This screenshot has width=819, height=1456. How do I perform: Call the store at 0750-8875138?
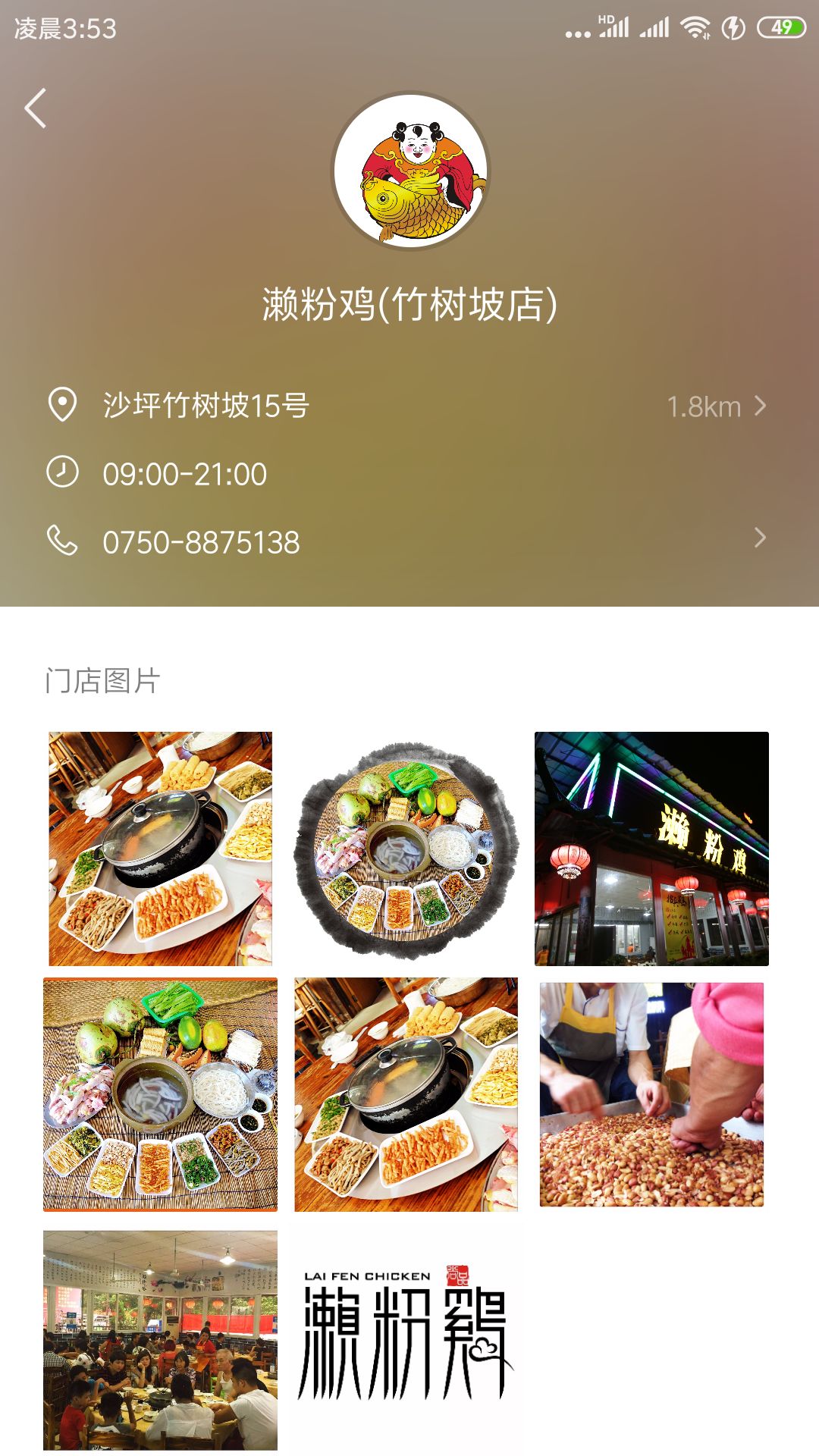click(409, 541)
